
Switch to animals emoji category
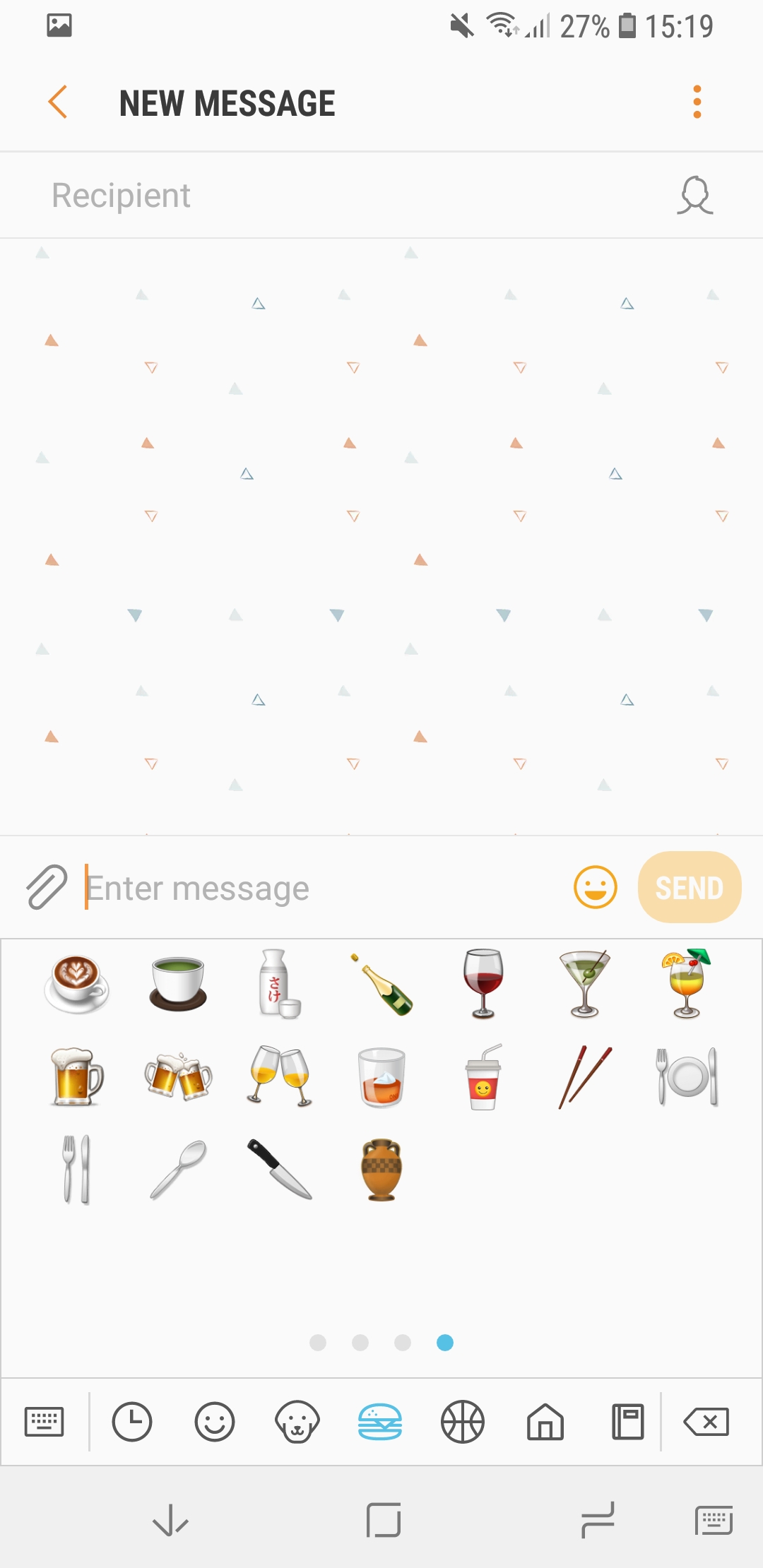pyautogui.click(x=297, y=1421)
